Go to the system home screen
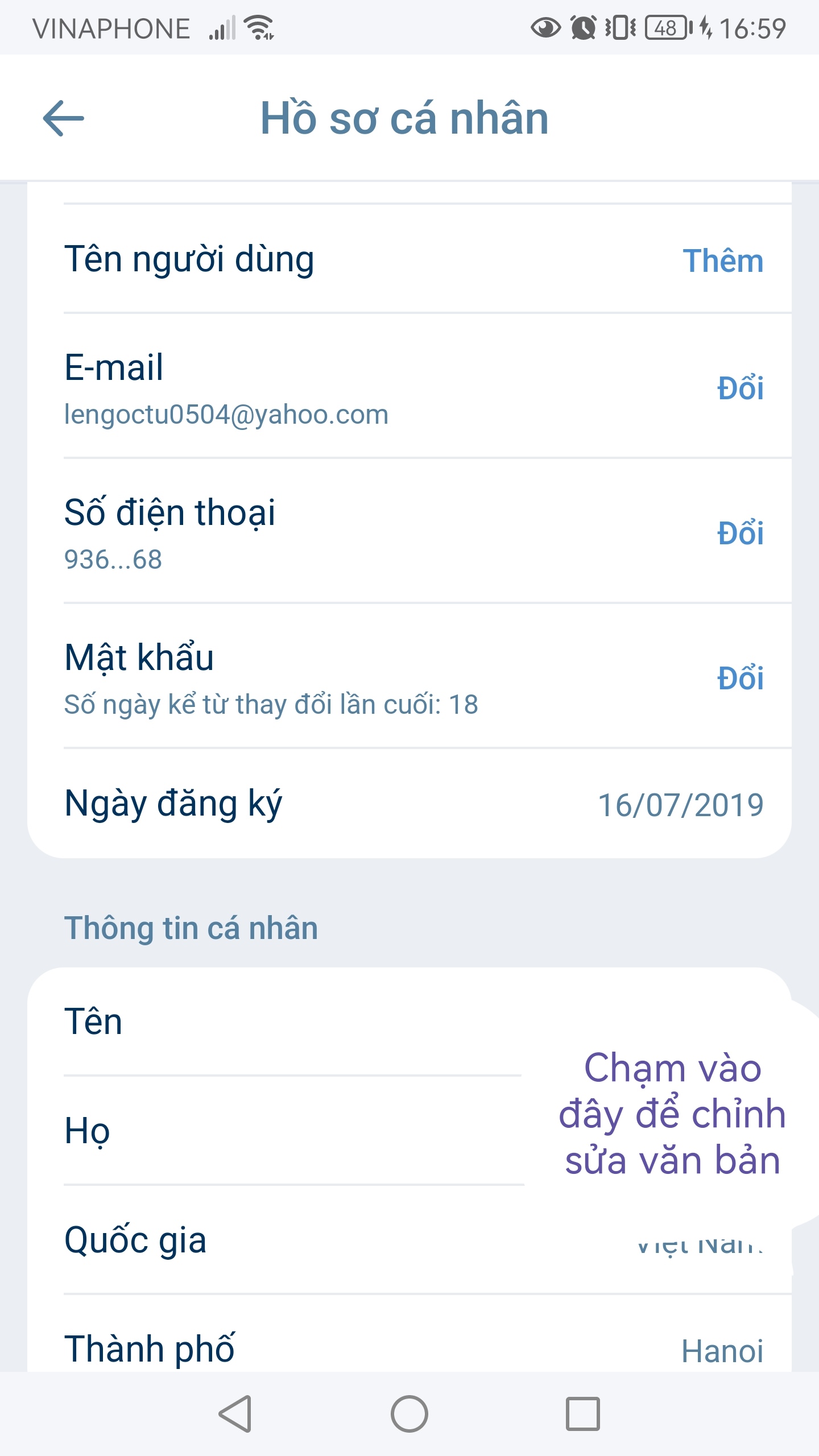 [x=409, y=1413]
